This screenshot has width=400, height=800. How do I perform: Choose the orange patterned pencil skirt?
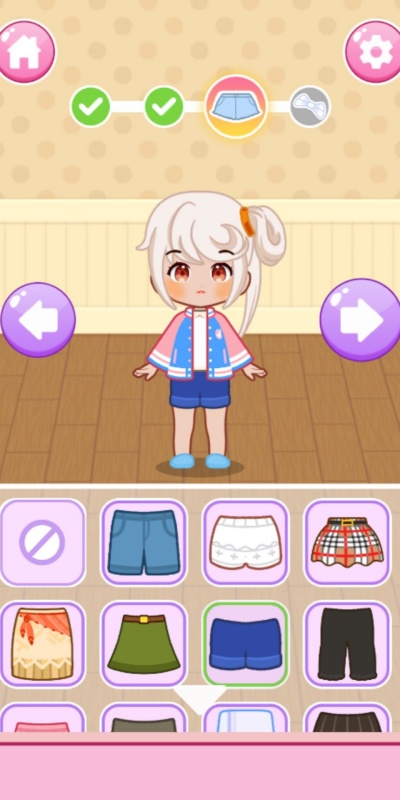[42, 644]
